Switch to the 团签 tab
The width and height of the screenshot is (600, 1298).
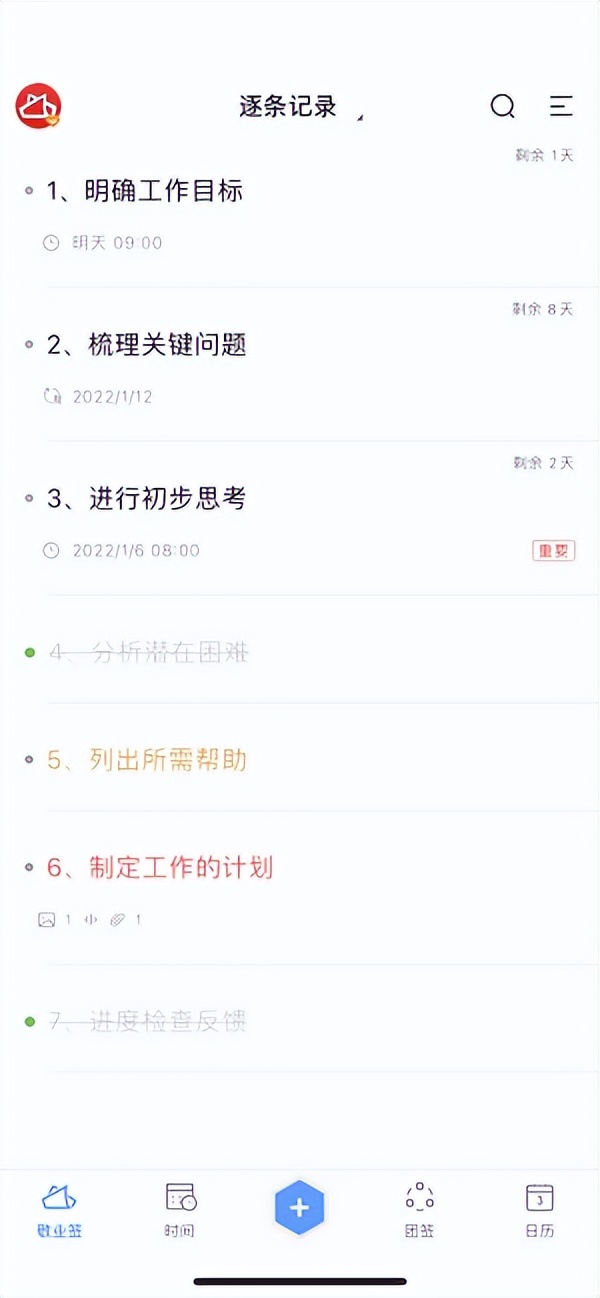click(x=419, y=1208)
